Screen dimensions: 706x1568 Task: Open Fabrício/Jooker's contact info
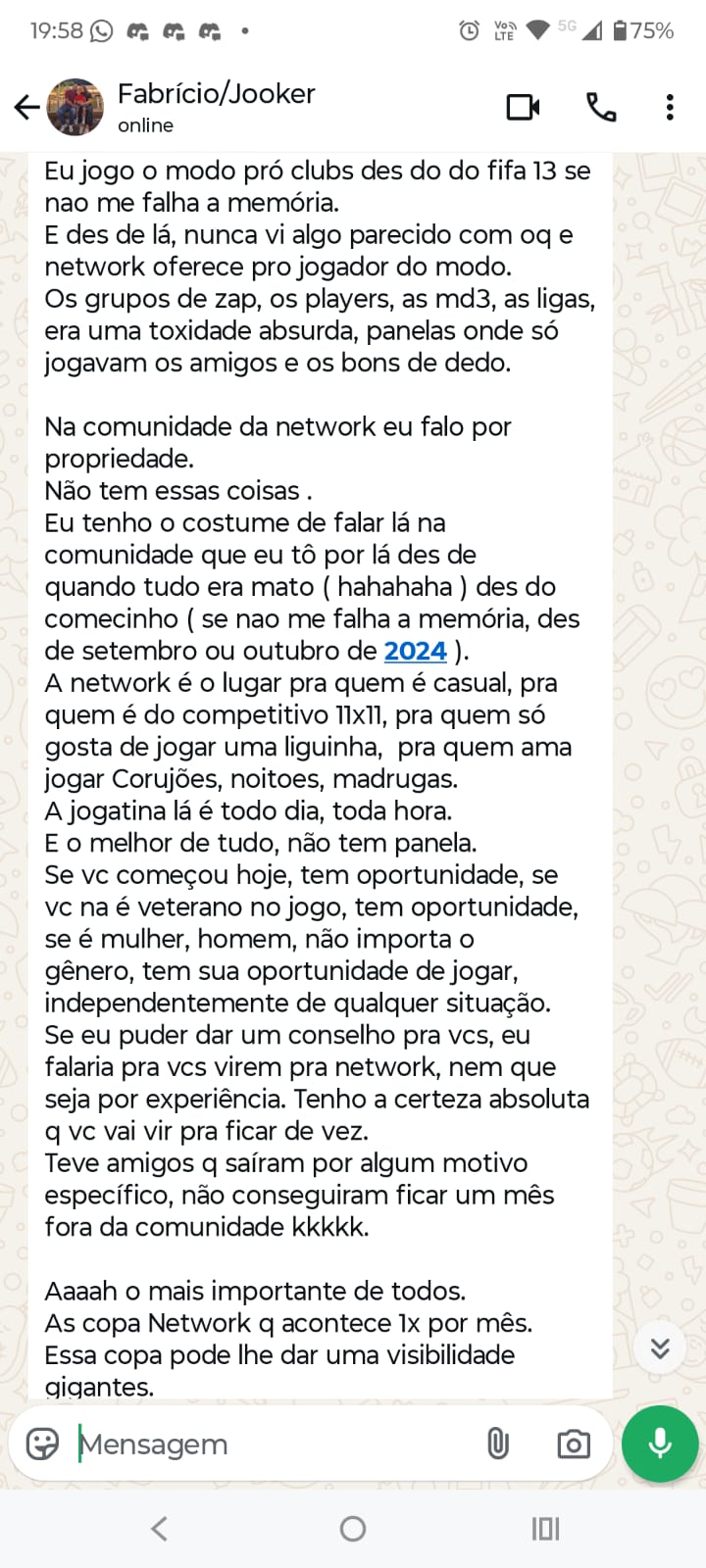click(216, 107)
